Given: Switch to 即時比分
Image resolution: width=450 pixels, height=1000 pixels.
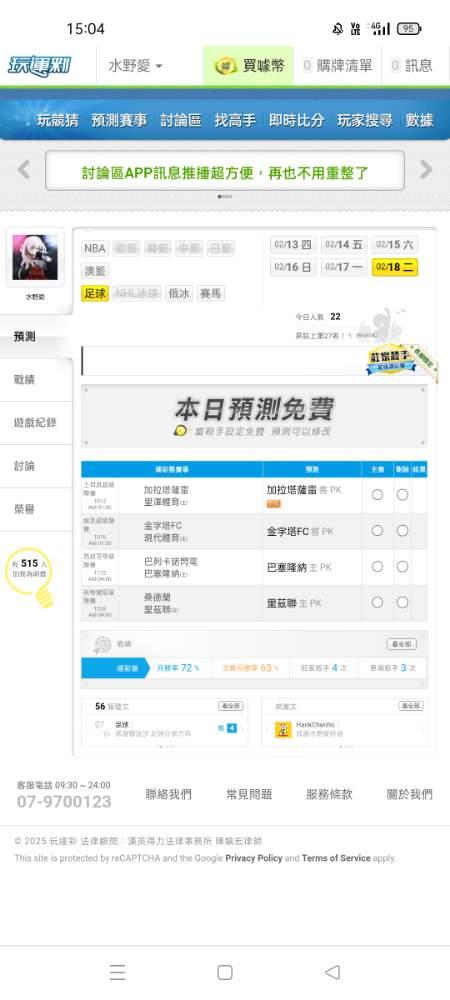Looking at the screenshot, I should [296, 120].
